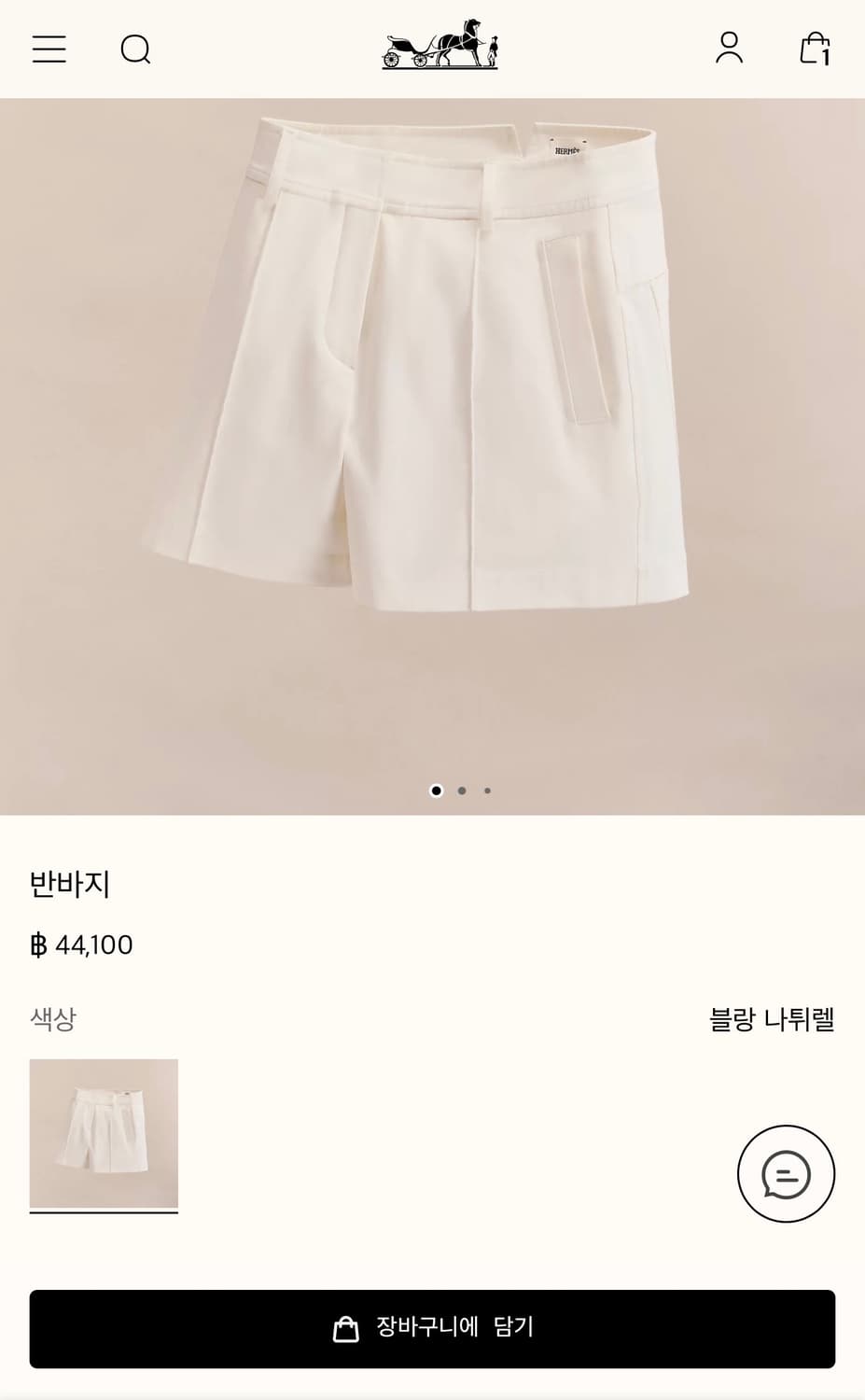Image resolution: width=865 pixels, height=1400 pixels.
Task: Select the third carousel dot
Action: [485, 790]
